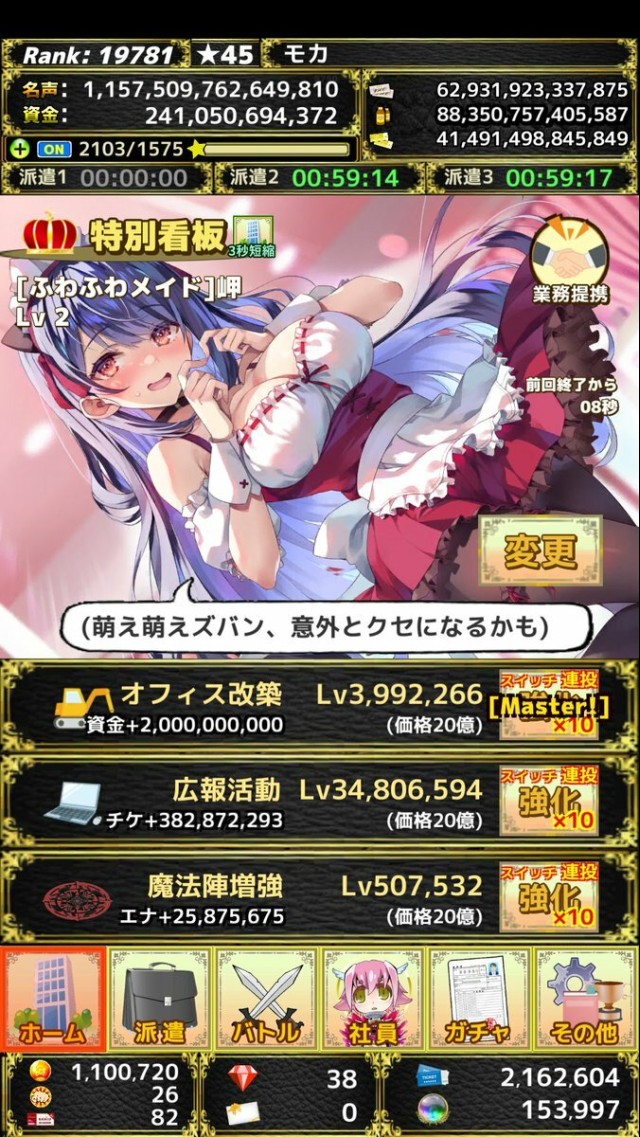This screenshot has width=640, height=1137.
Task: Open the 派遣3 timer slot
Action: [x=531, y=178]
